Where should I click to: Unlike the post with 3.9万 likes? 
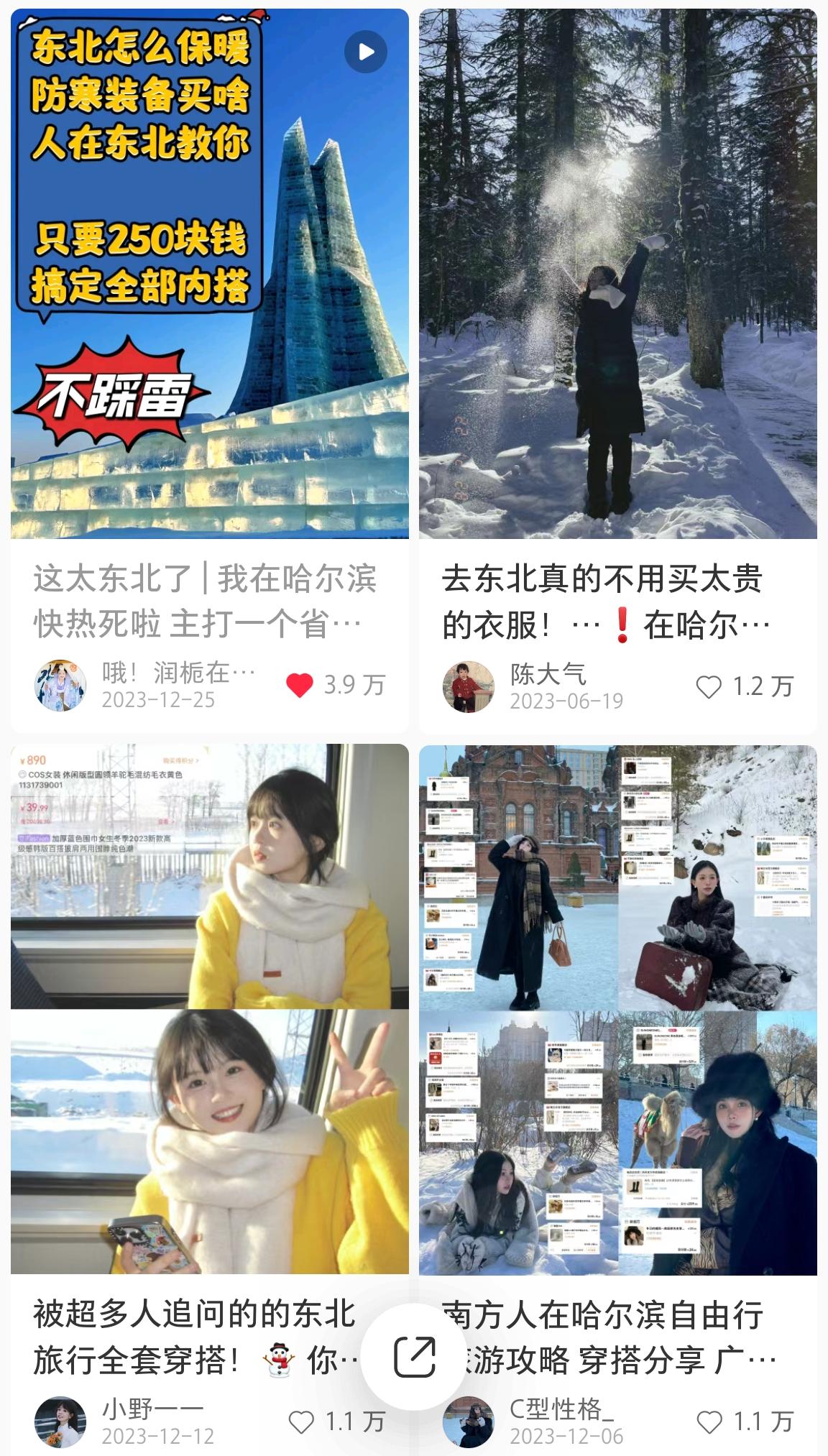point(300,686)
